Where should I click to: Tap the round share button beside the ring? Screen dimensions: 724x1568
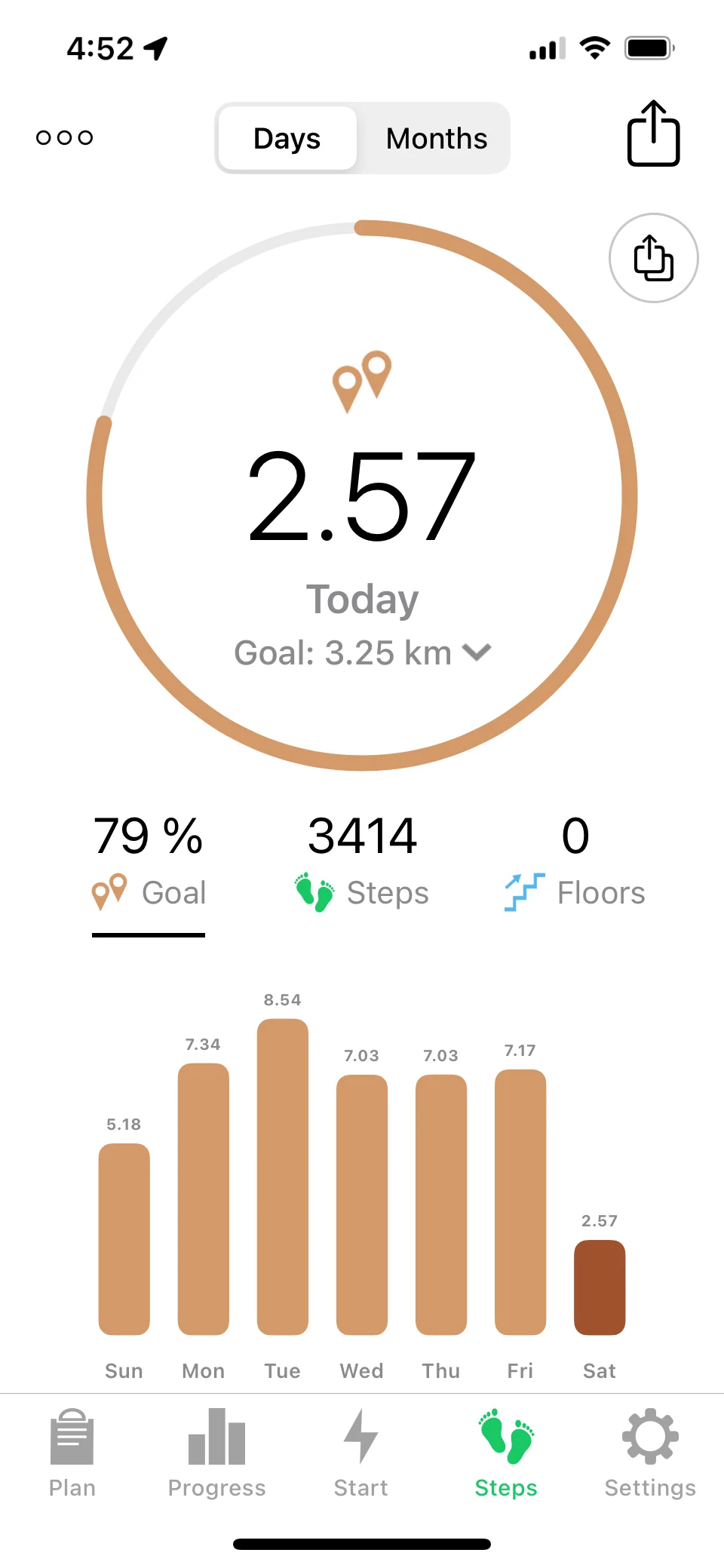pyautogui.click(x=653, y=258)
